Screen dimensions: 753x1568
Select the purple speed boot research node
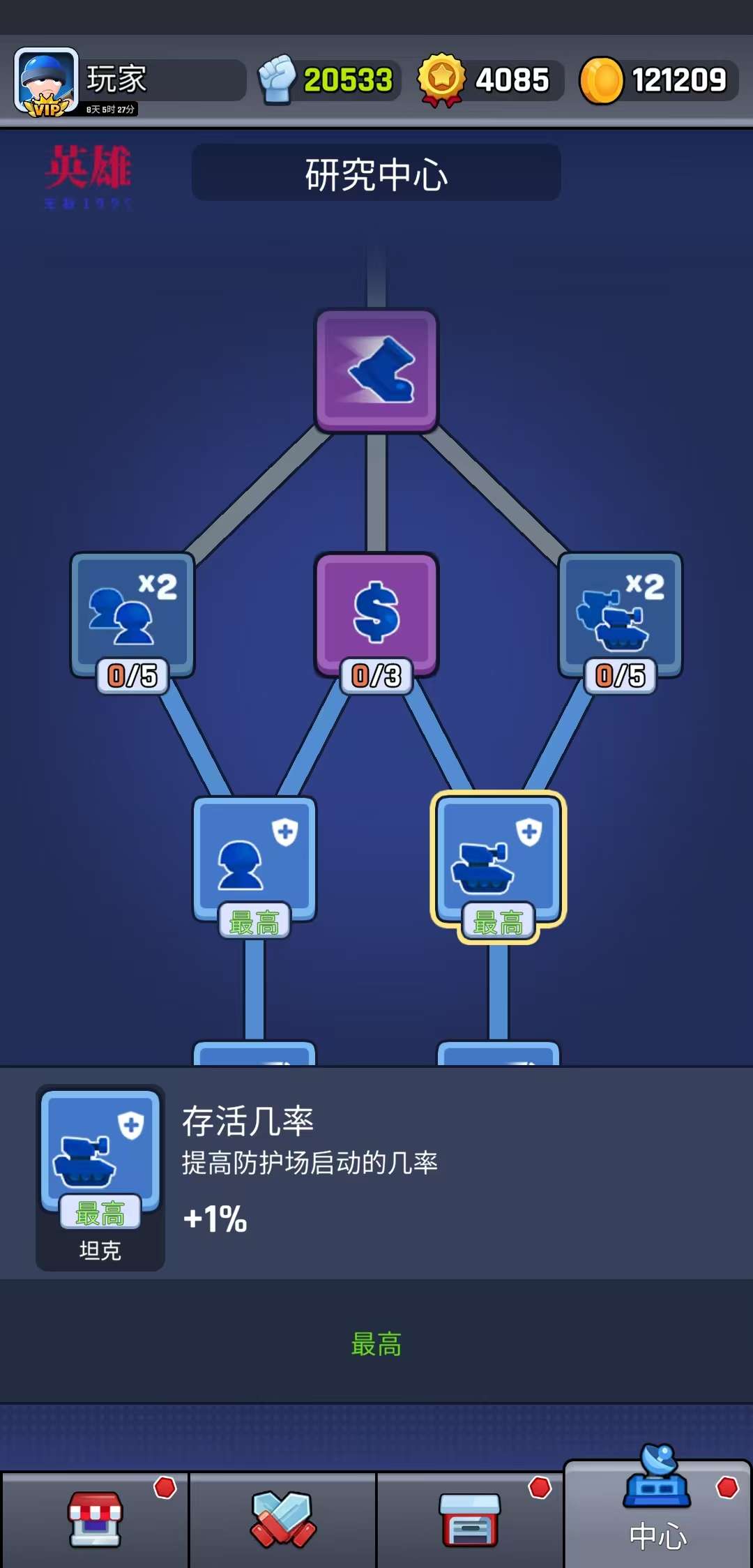376,370
